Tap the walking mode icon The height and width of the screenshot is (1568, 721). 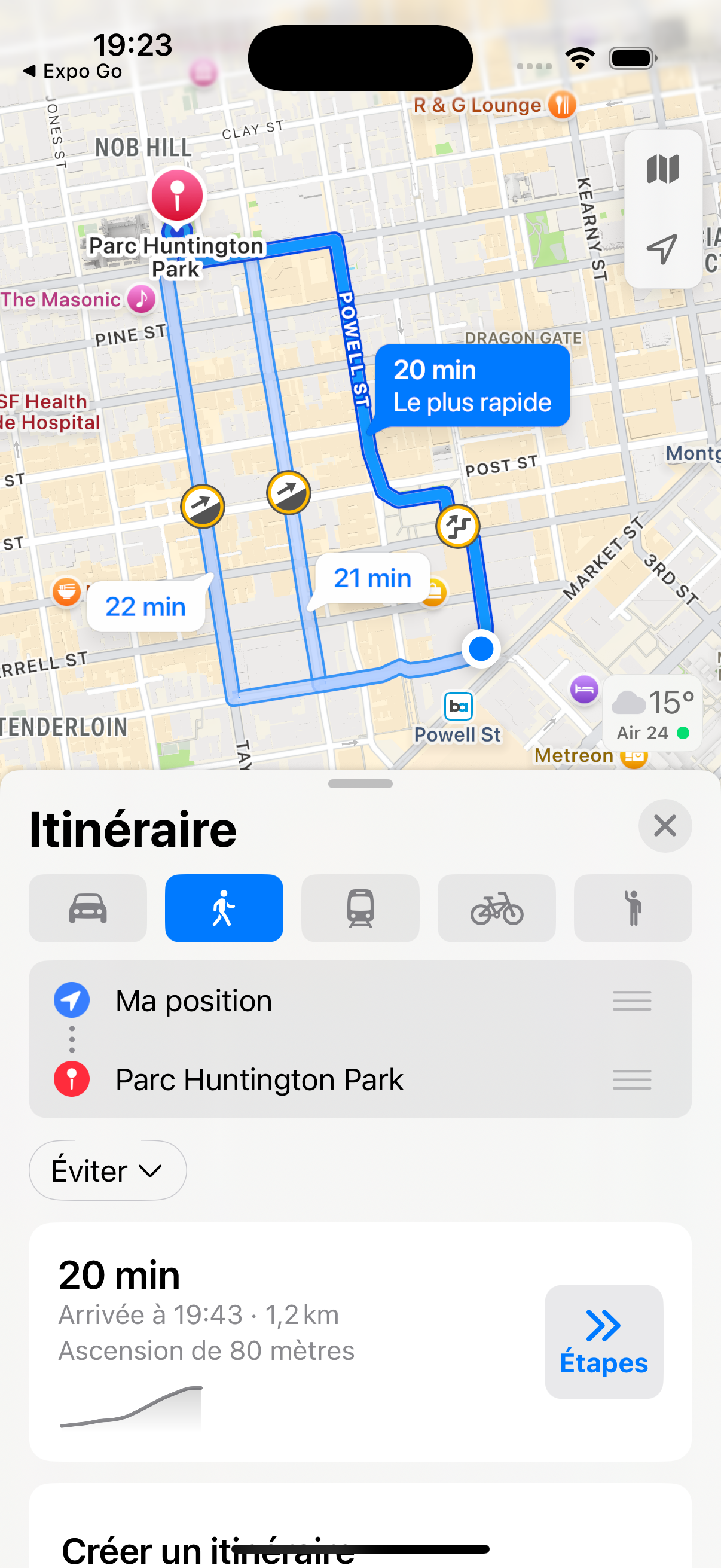pyautogui.click(x=224, y=908)
